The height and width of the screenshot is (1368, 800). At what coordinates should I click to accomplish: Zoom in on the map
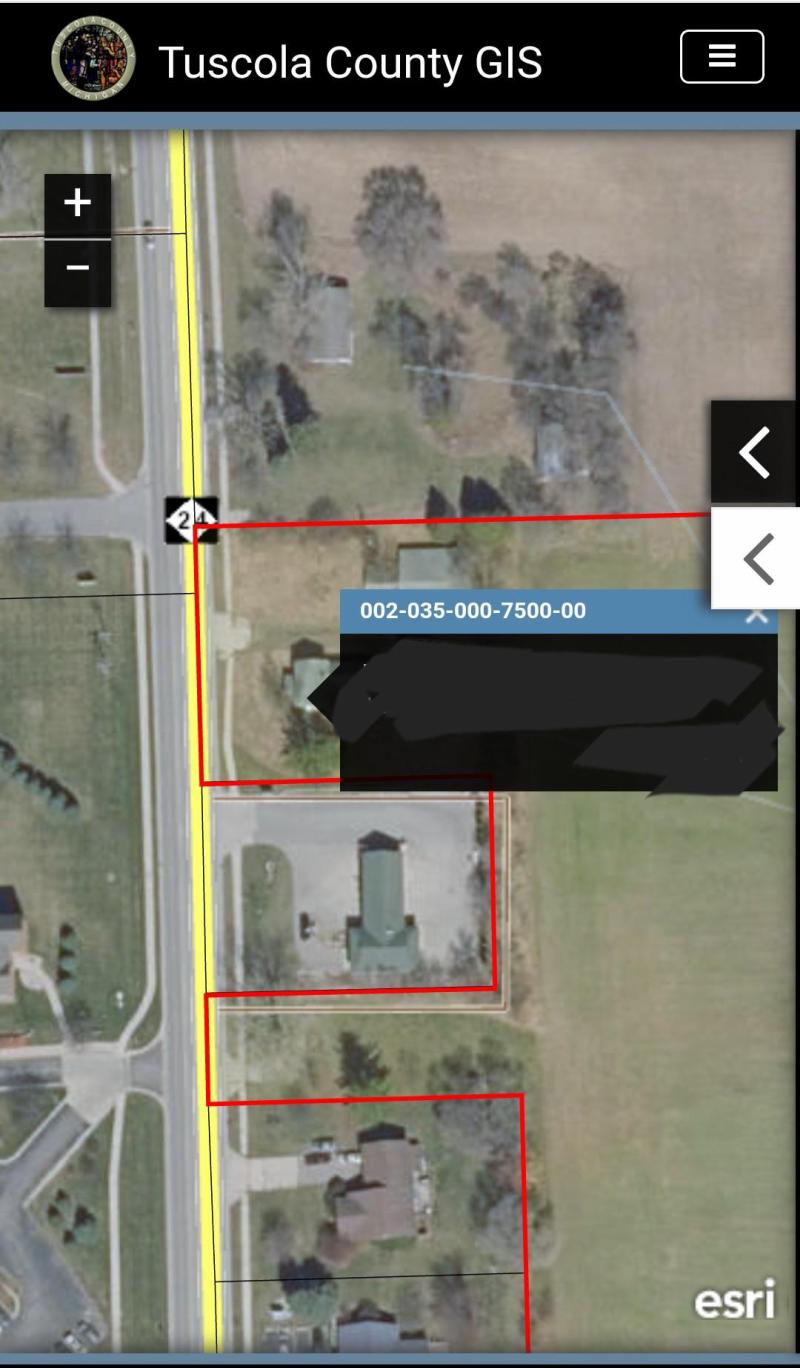(x=77, y=204)
